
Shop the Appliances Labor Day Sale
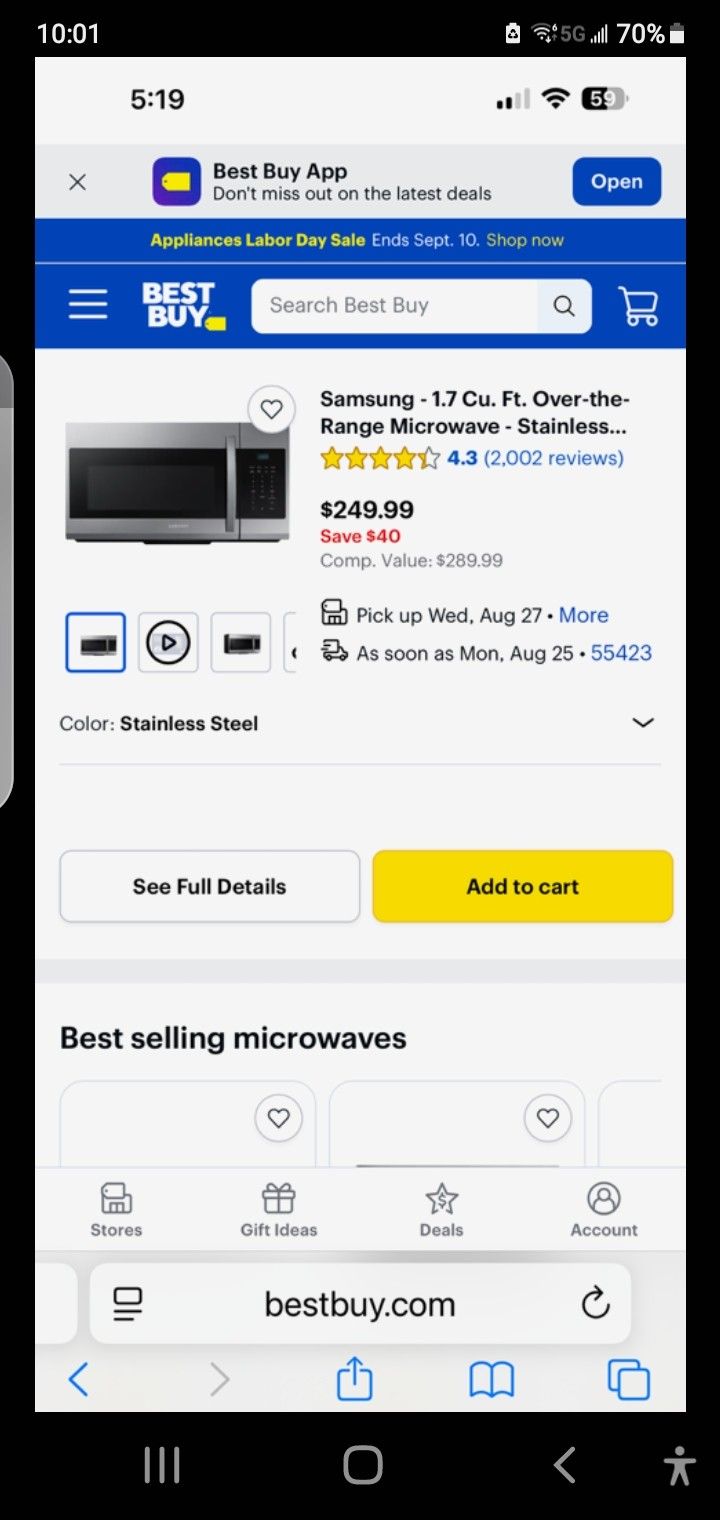[x=525, y=240]
